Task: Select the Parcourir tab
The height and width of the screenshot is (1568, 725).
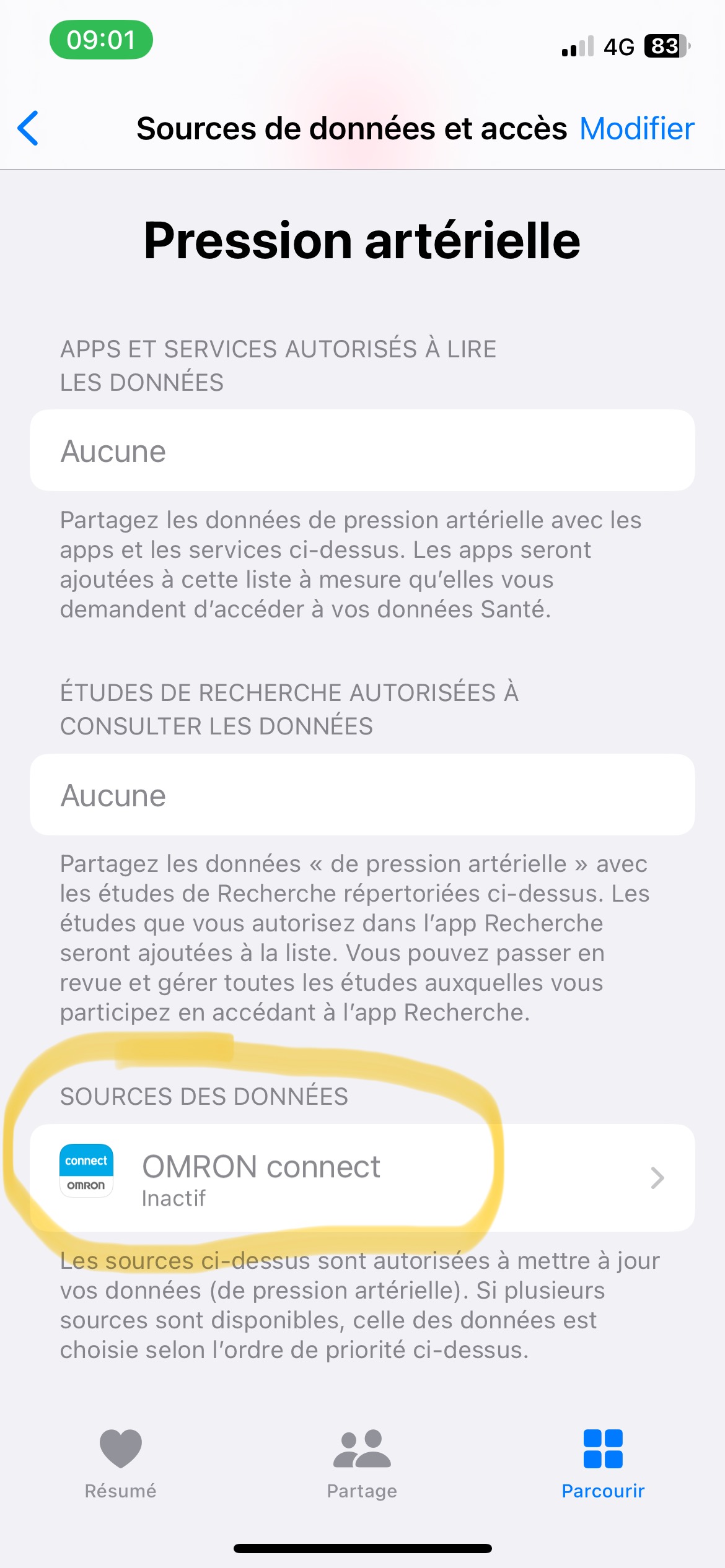Action: pos(602,1464)
